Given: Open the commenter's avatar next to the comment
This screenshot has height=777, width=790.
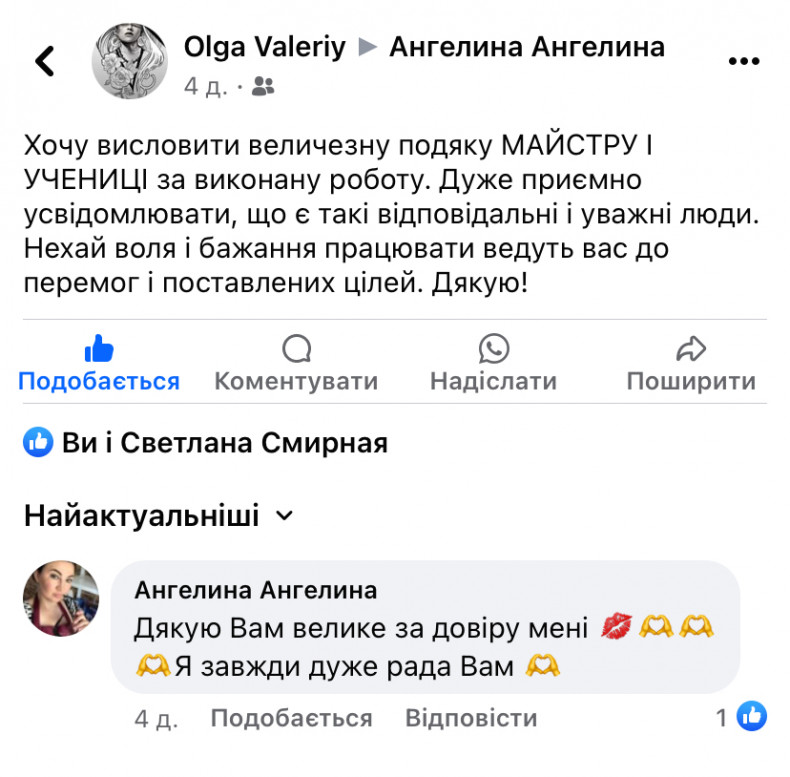Looking at the screenshot, I should pyautogui.click(x=61, y=598).
